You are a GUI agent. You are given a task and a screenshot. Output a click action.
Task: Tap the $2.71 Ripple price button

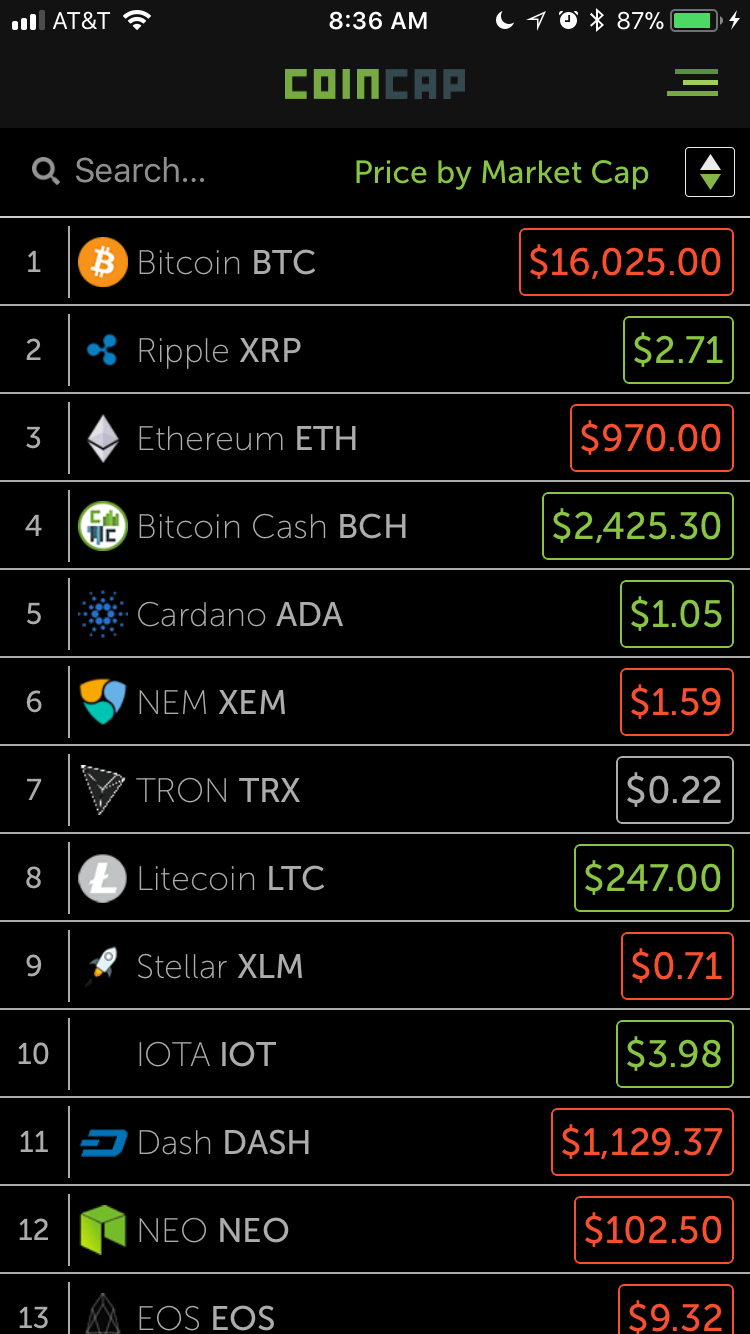(x=678, y=350)
